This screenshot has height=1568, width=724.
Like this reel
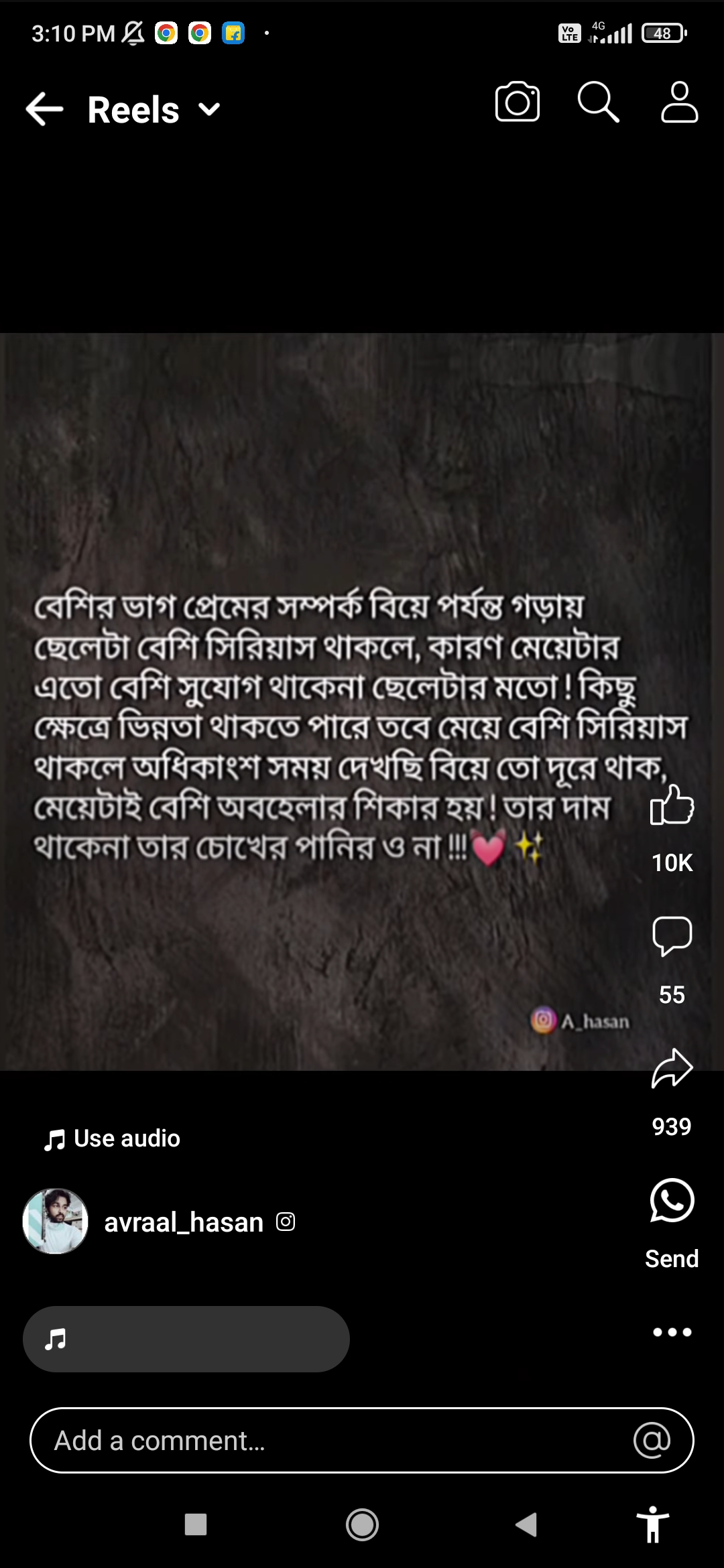click(672, 805)
